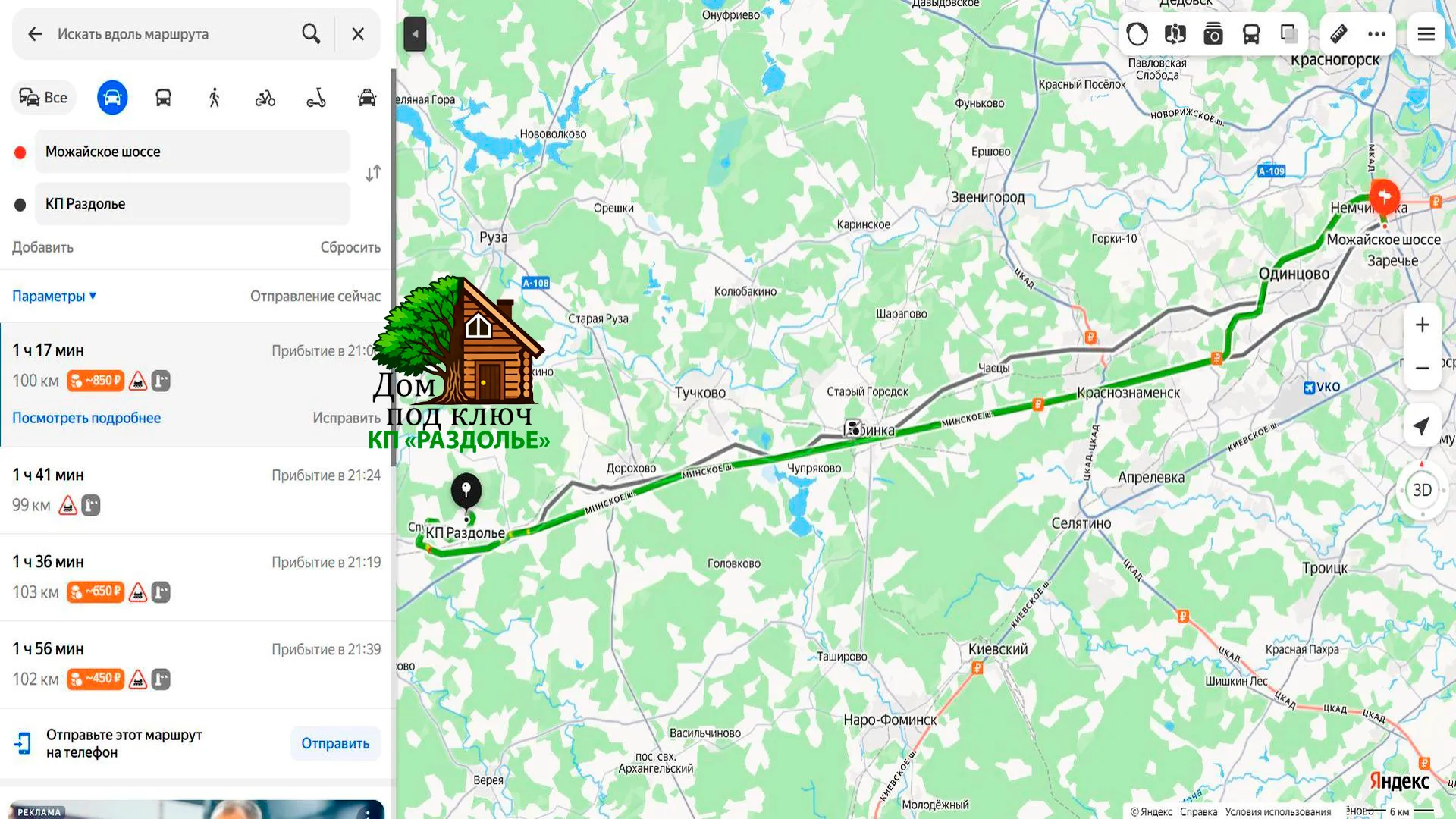Tap Добавить to add a waypoint
The image size is (1456, 819).
click(42, 247)
